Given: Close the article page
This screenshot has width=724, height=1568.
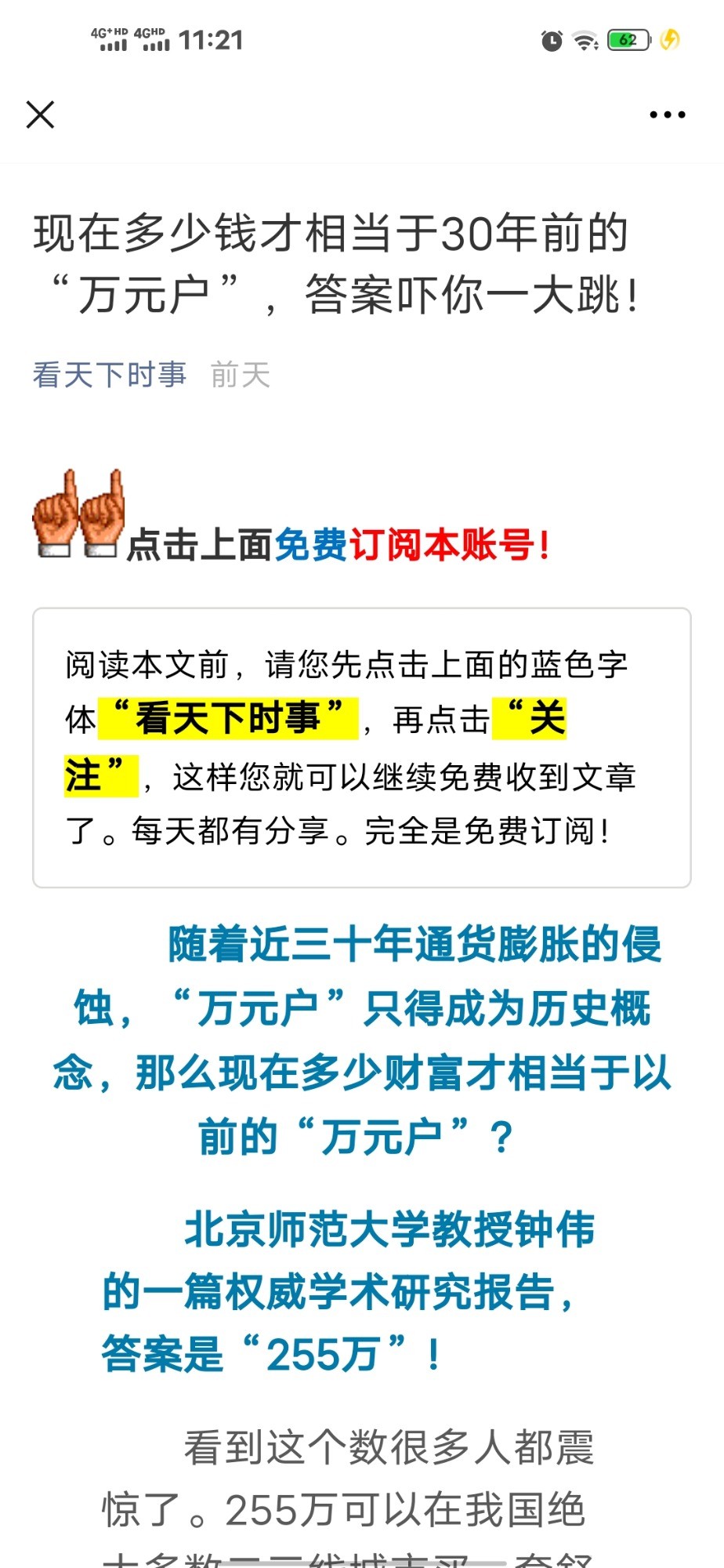Looking at the screenshot, I should [40, 114].
